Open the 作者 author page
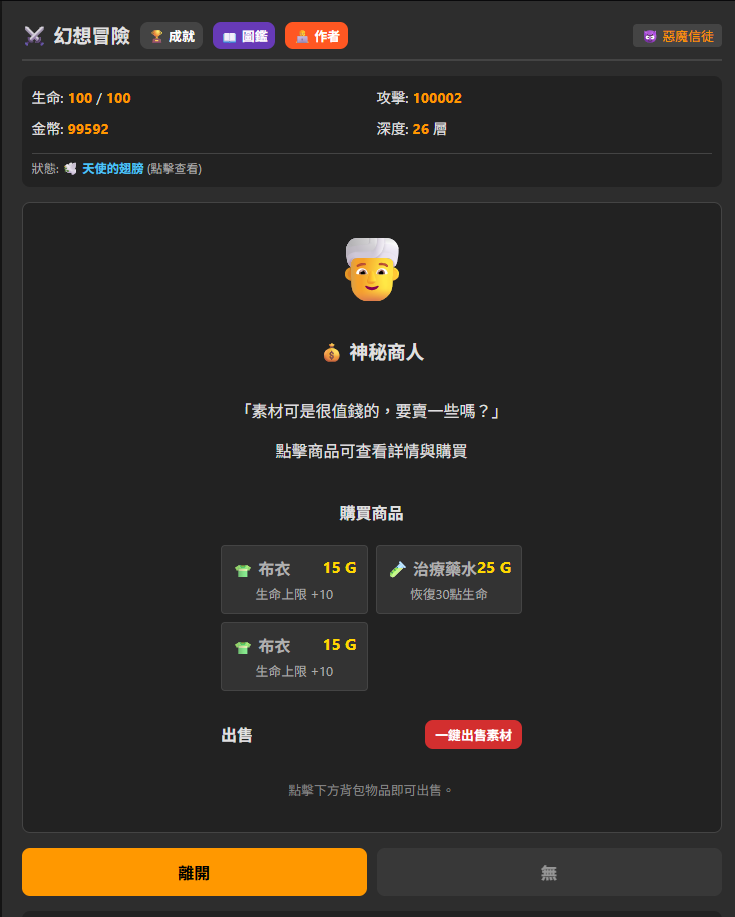The image size is (735, 917). tap(316, 36)
